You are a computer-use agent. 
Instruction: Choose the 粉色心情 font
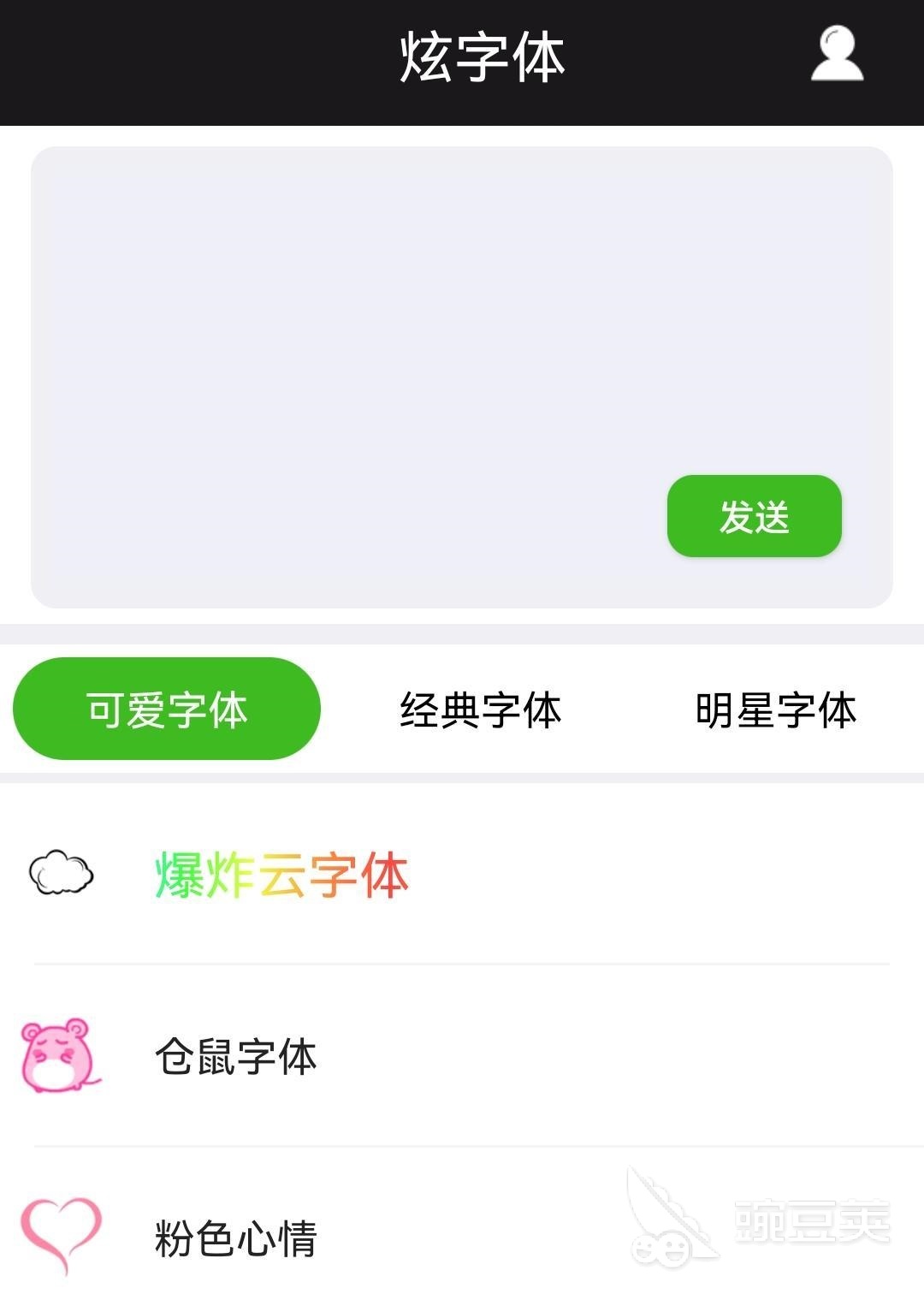point(236,1238)
